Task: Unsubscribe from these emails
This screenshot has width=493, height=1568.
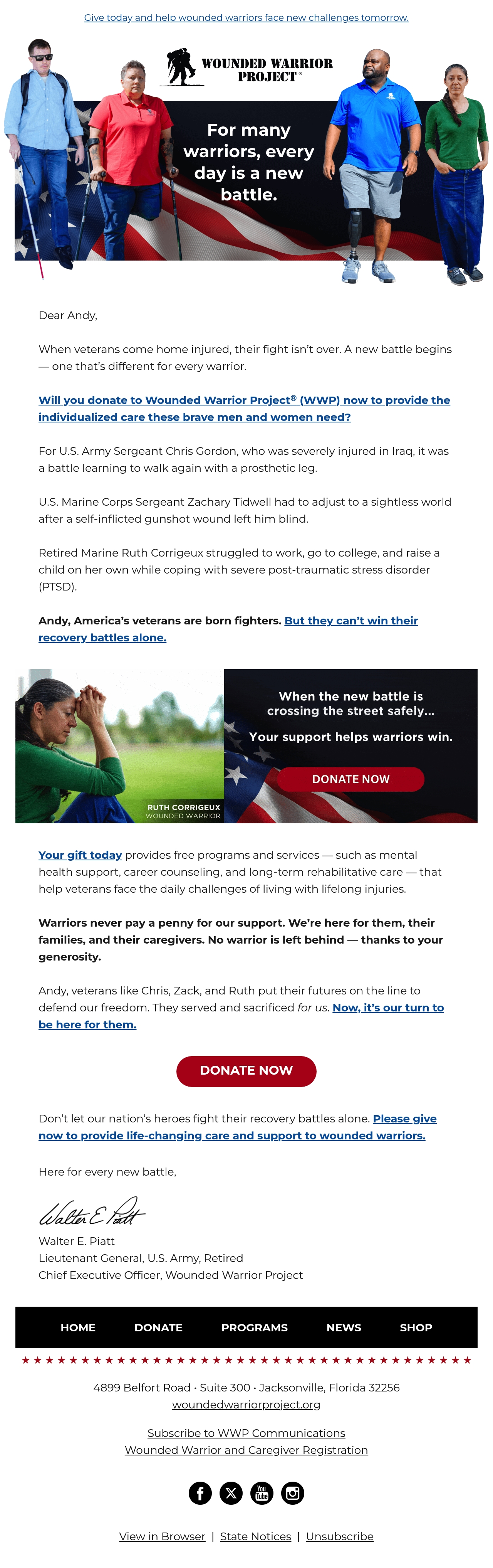Action: click(340, 1536)
